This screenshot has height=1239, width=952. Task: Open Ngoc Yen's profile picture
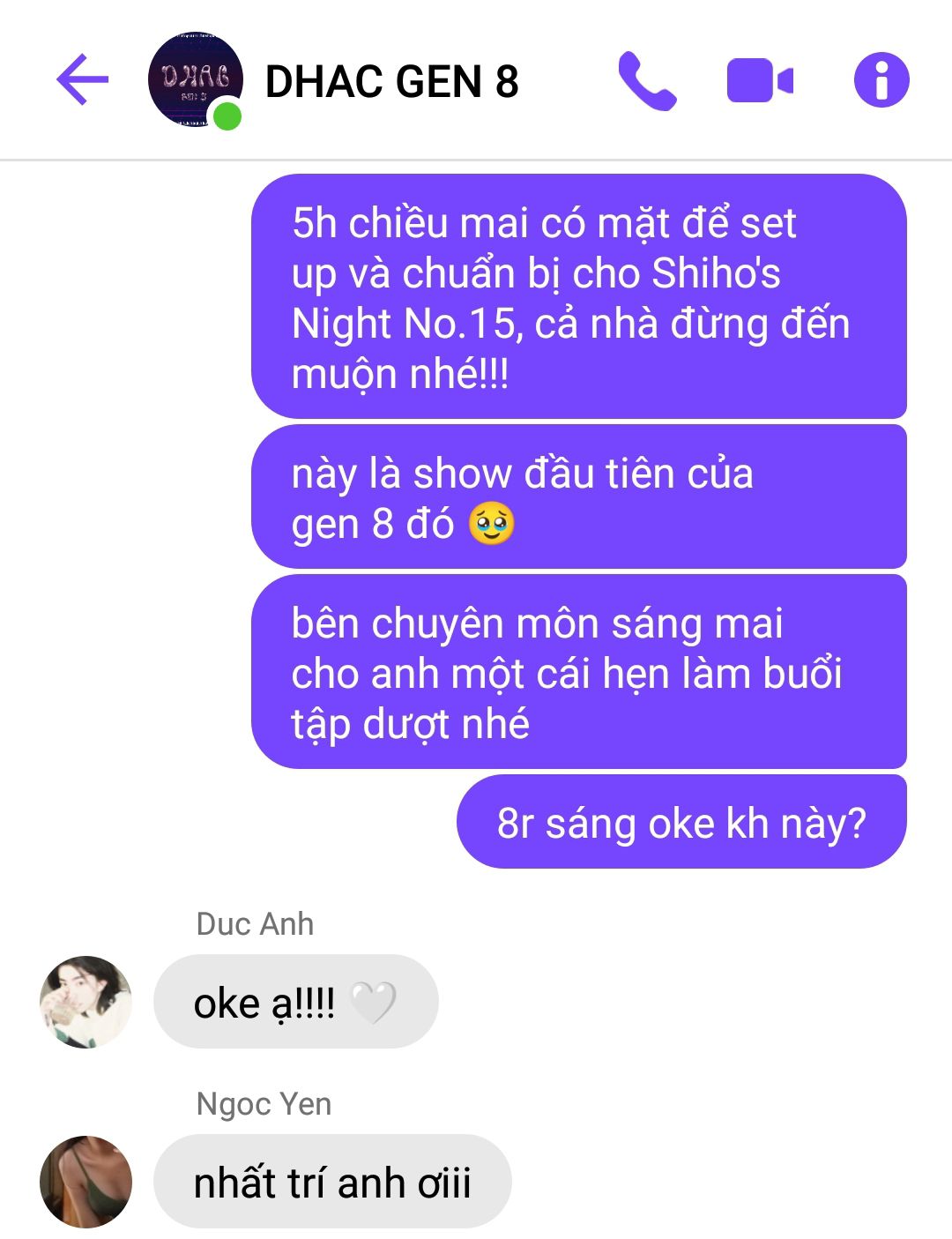pyautogui.click(x=86, y=1182)
